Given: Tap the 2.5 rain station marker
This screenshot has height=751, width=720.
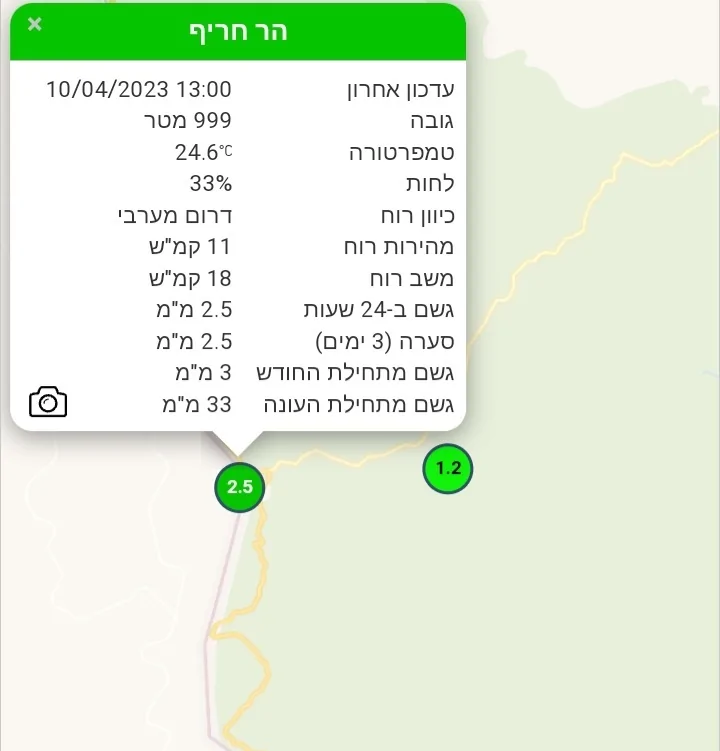Looking at the screenshot, I should pyautogui.click(x=240, y=488).
